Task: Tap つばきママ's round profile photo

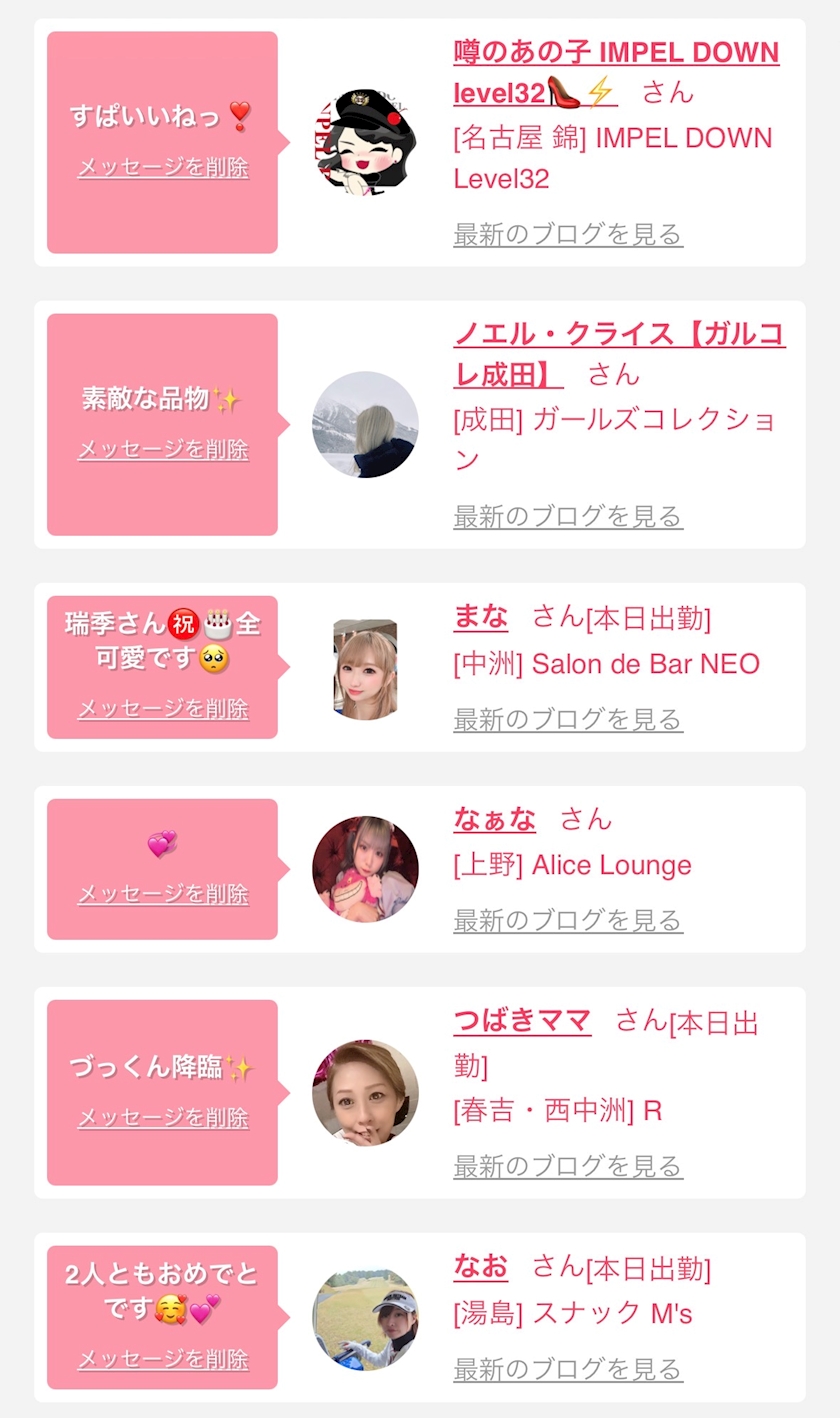Action: [x=365, y=1093]
